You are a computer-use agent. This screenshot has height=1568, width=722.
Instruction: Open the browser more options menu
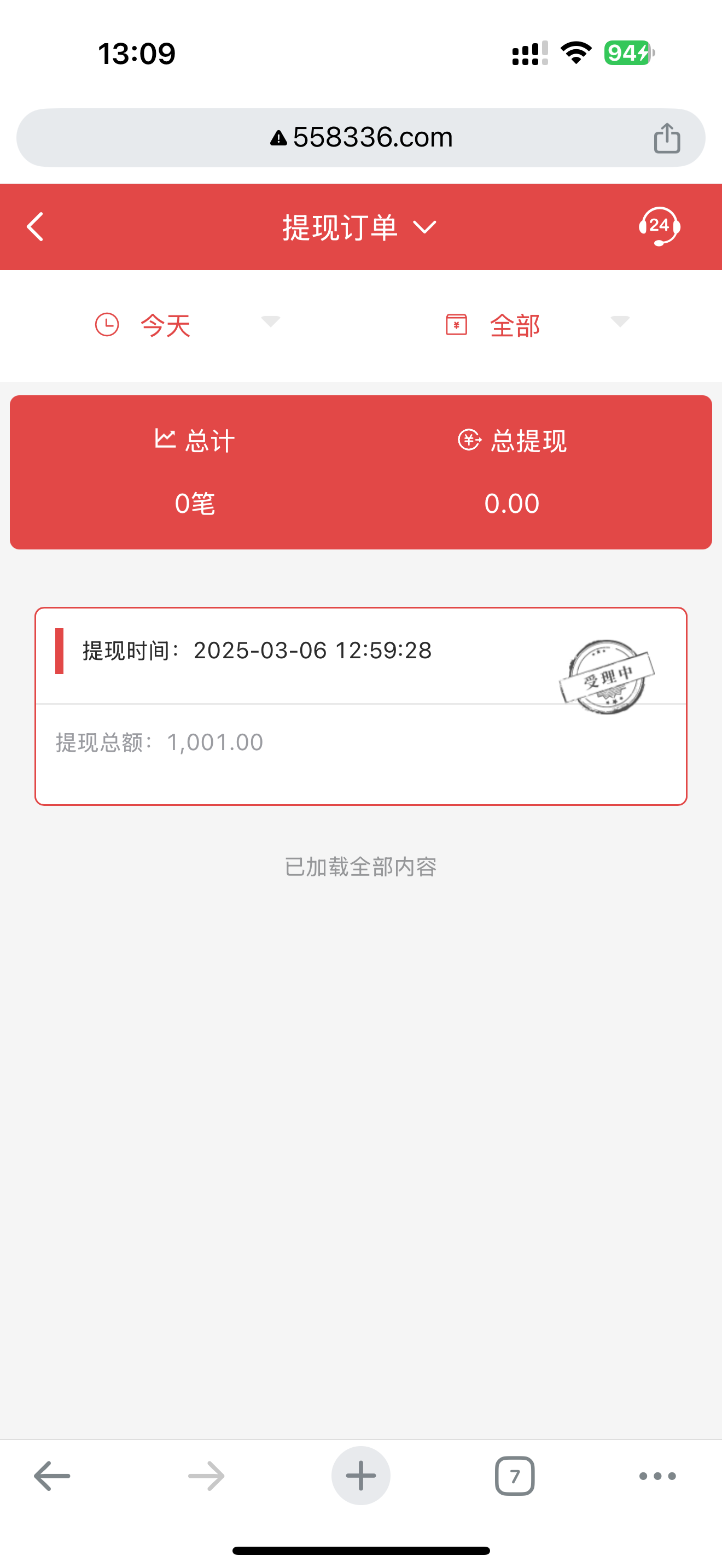pyautogui.click(x=656, y=1475)
